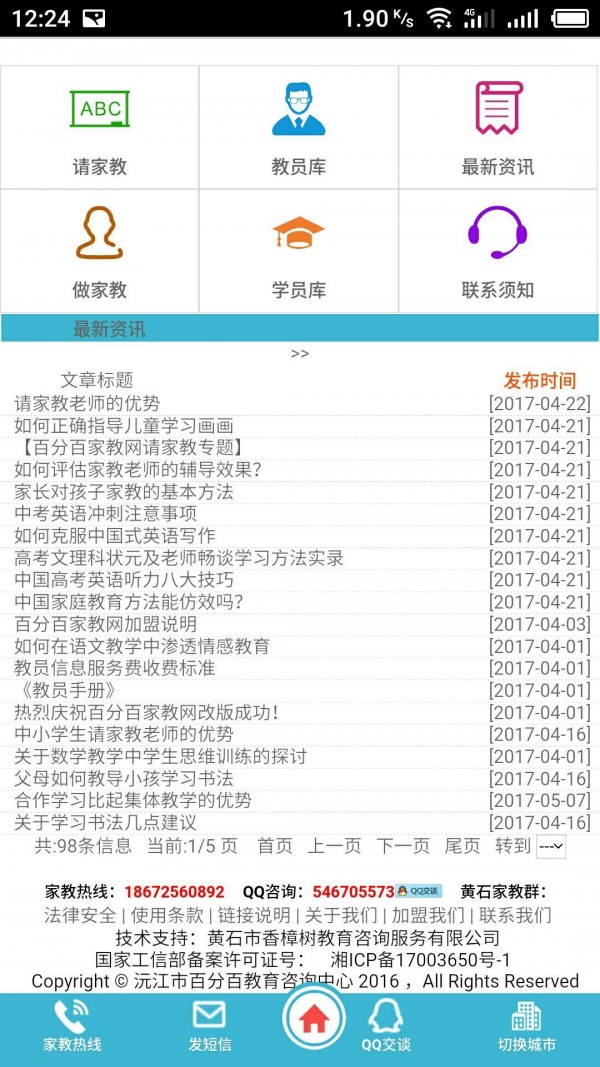Call via 家教热线 in bottom bar
The image size is (600, 1067).
(72, 1027)
